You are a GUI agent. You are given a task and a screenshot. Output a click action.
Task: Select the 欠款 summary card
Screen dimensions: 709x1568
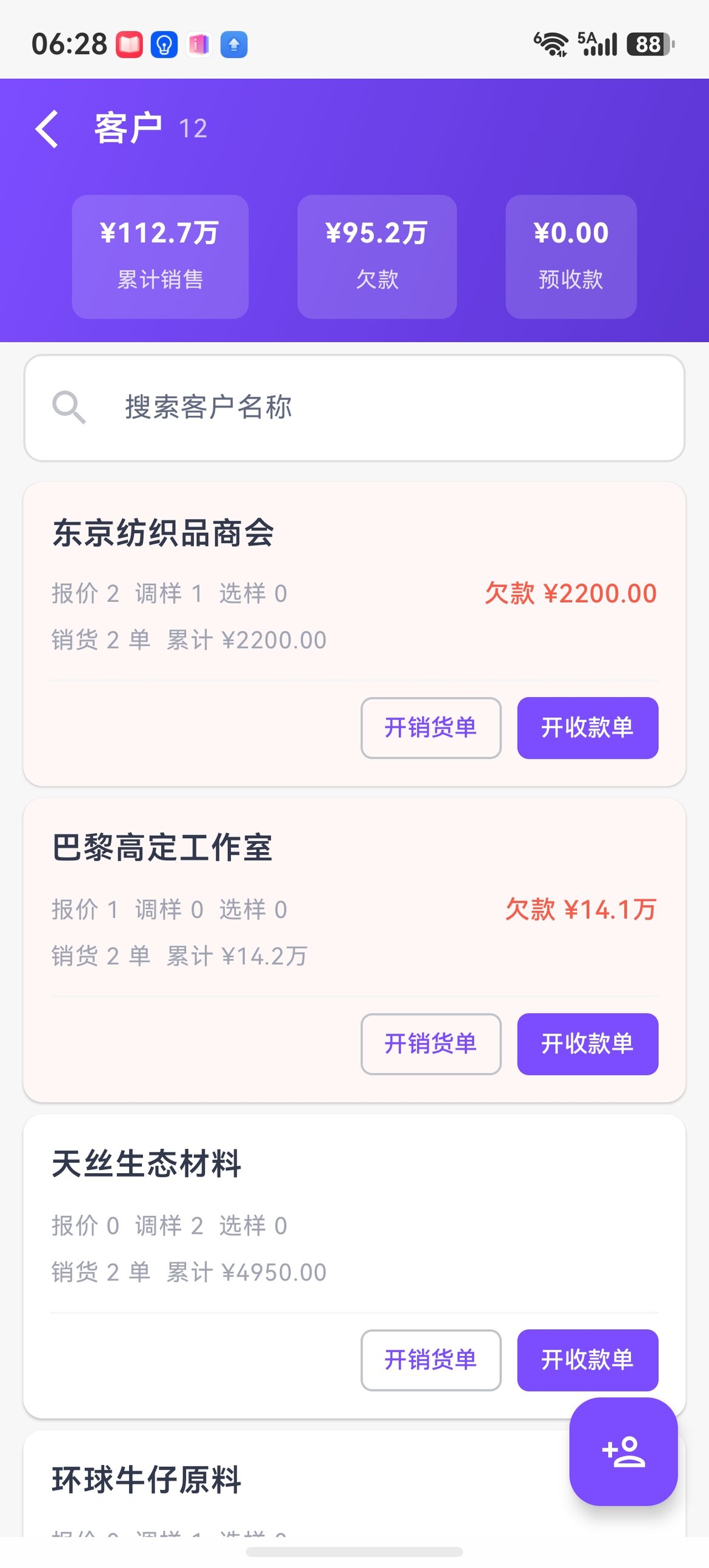point(377,256)
